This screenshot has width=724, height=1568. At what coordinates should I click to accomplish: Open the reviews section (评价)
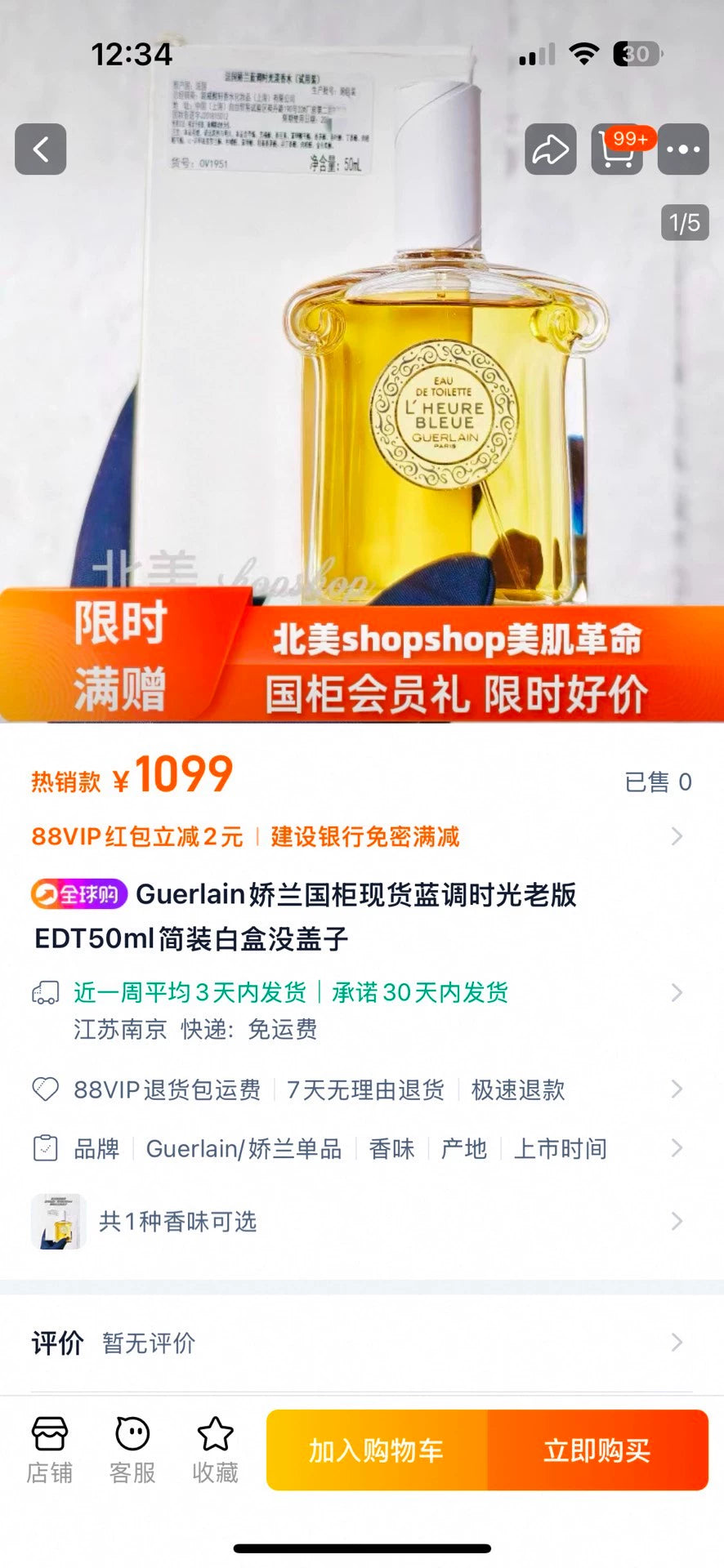[x=360, y=1343]
